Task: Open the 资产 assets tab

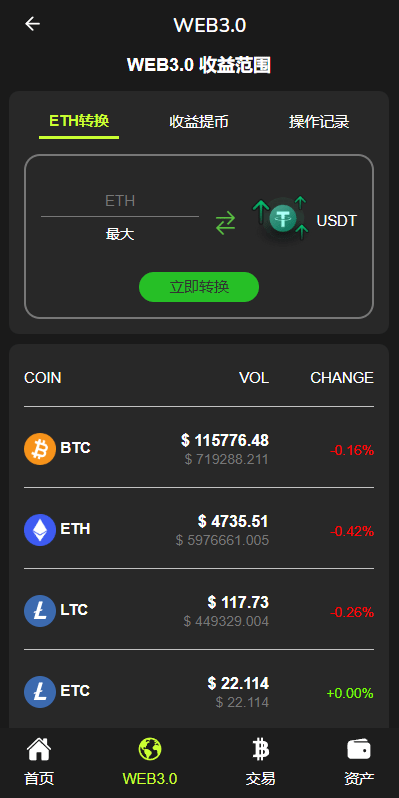Action: pyautogui.click(x=359, y=761)
